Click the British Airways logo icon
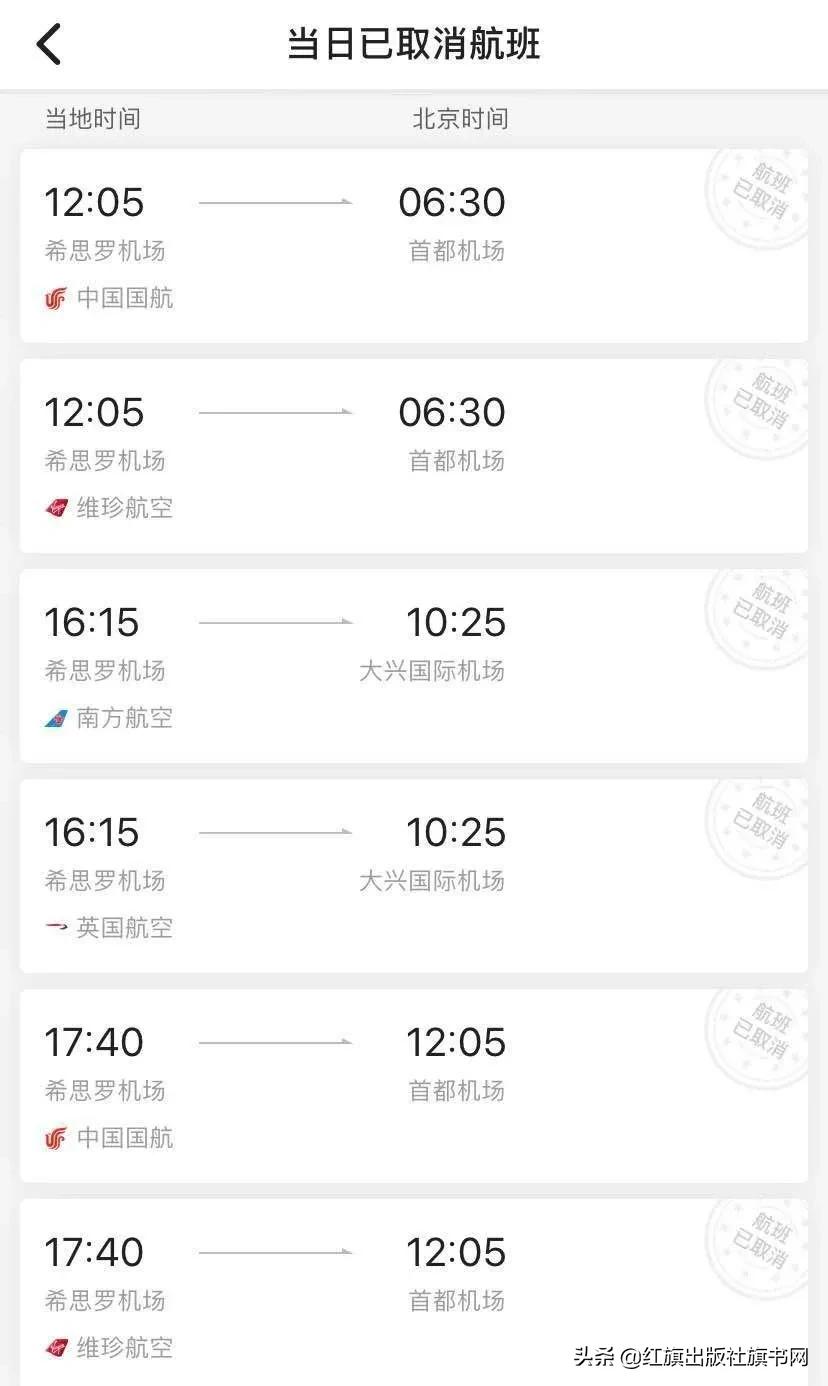Viewport: 828px width, 1386px height. coord(57,928)
